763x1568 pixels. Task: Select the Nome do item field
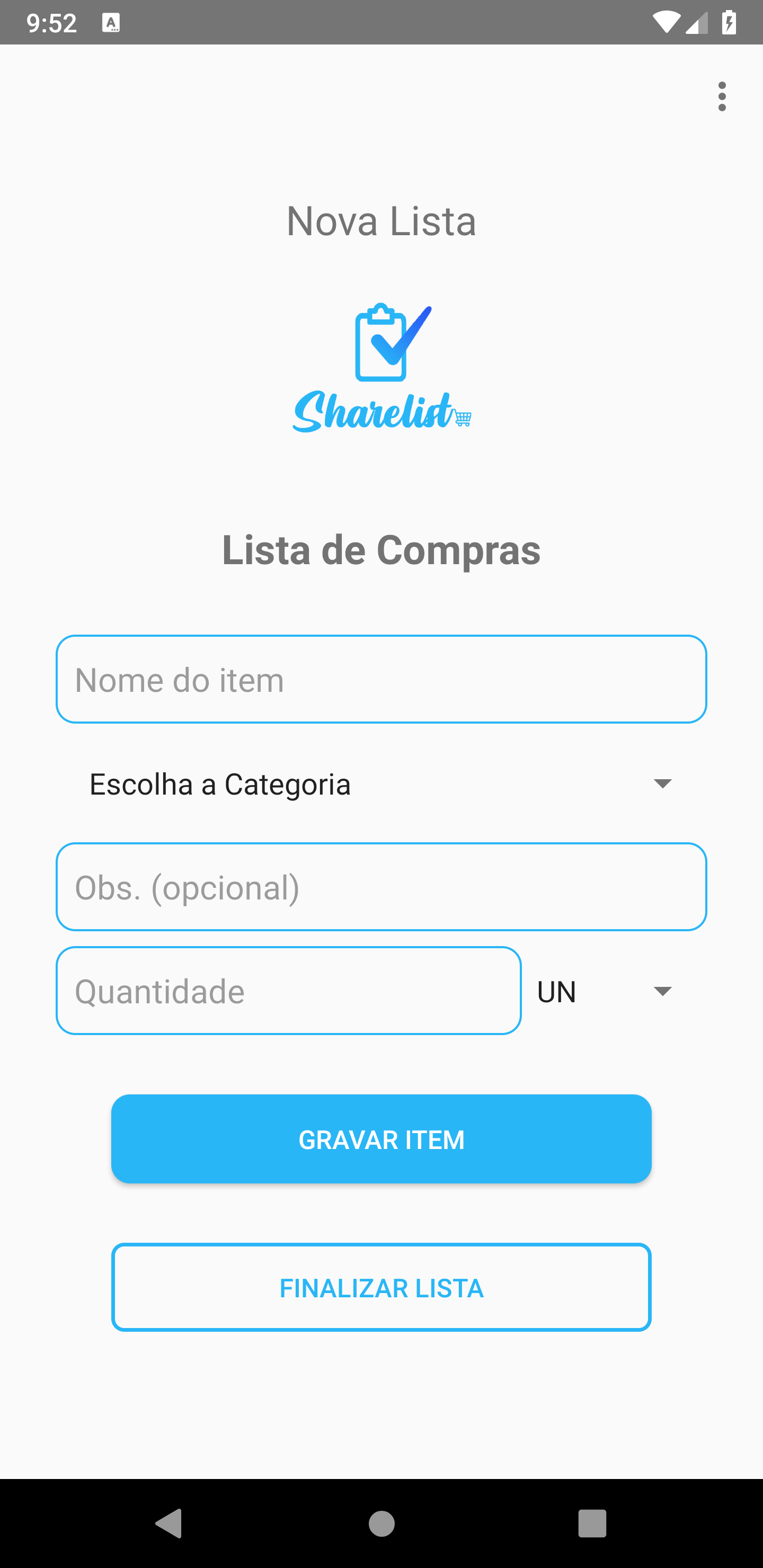click(381, 679)
